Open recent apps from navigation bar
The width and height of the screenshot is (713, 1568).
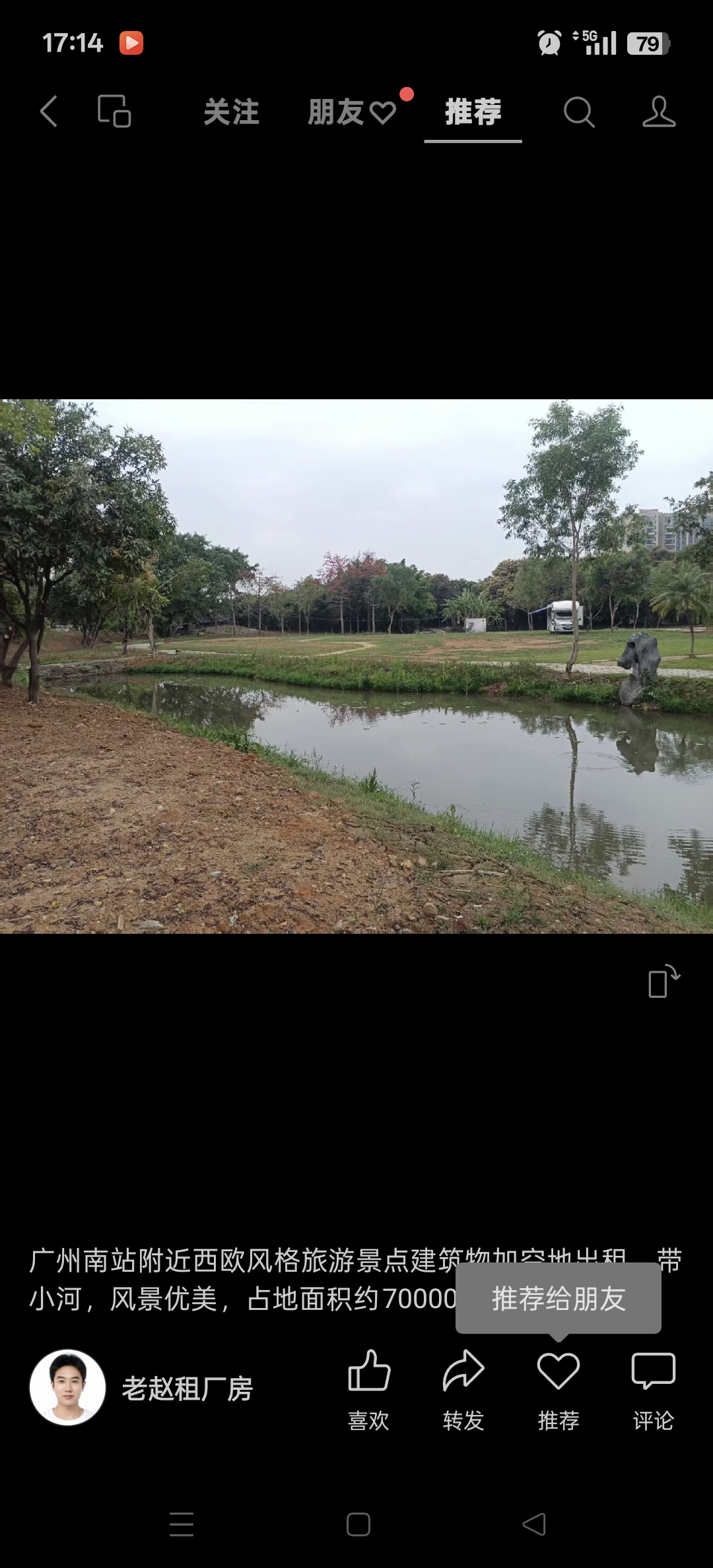tap(182, 1524)
